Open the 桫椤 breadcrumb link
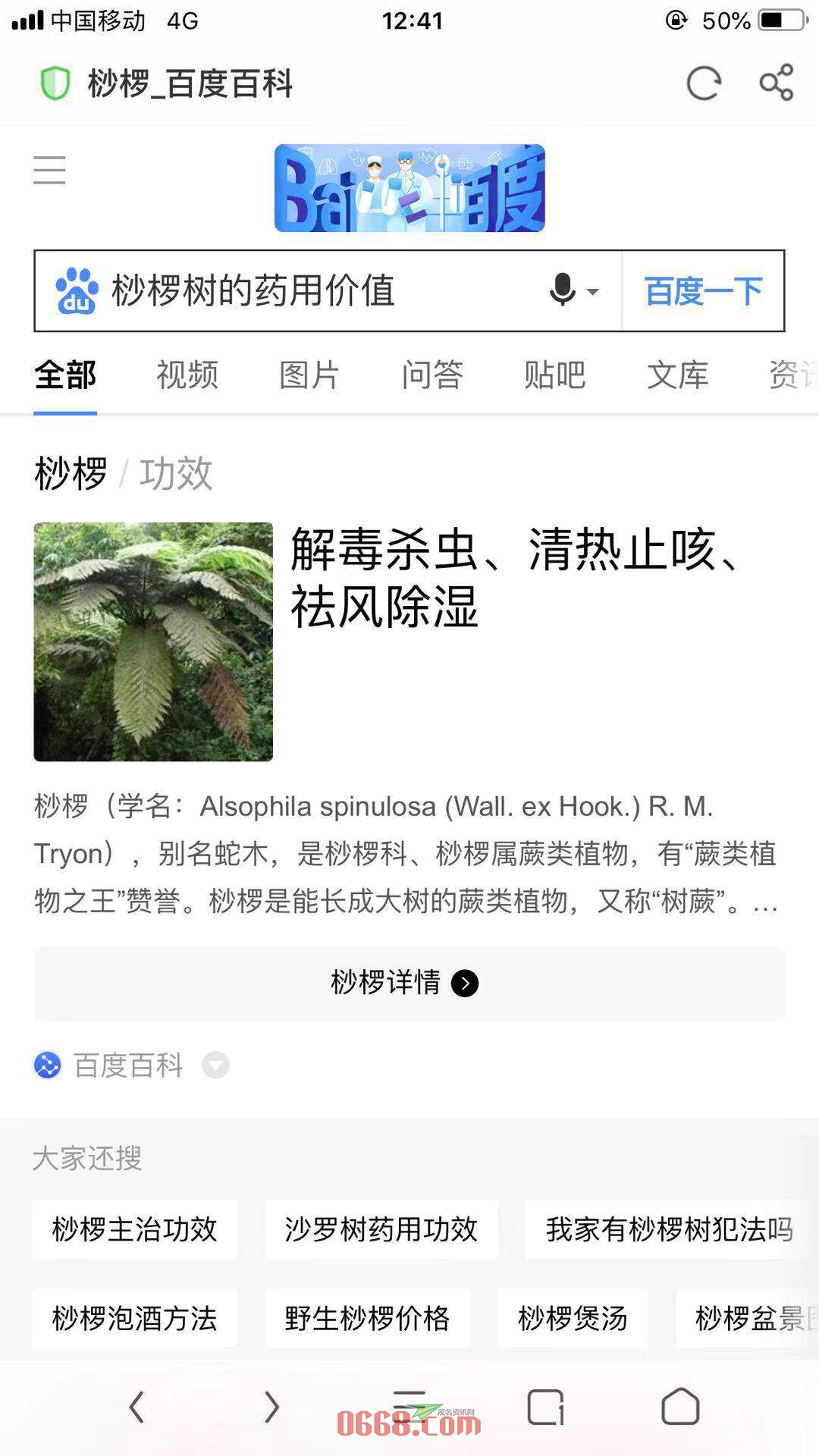This screenshot has height=1456, width=819. [x=68, y=472]
